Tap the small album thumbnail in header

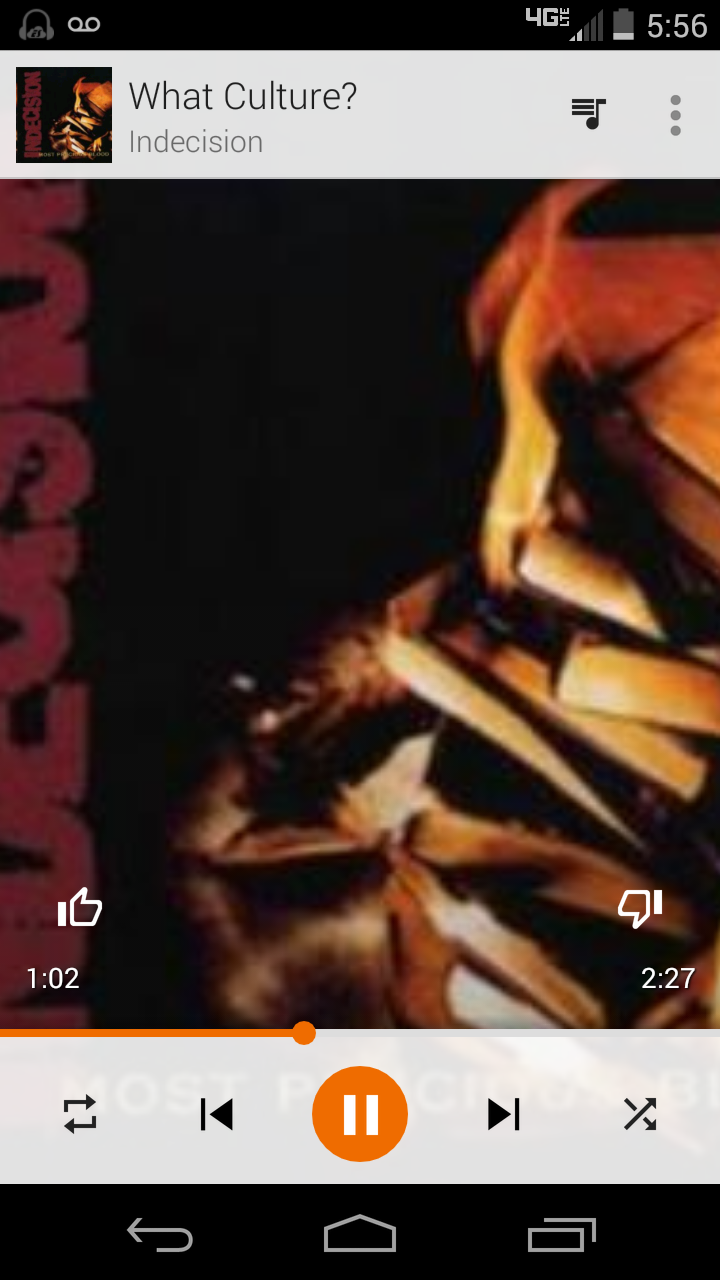pos(64,115)
